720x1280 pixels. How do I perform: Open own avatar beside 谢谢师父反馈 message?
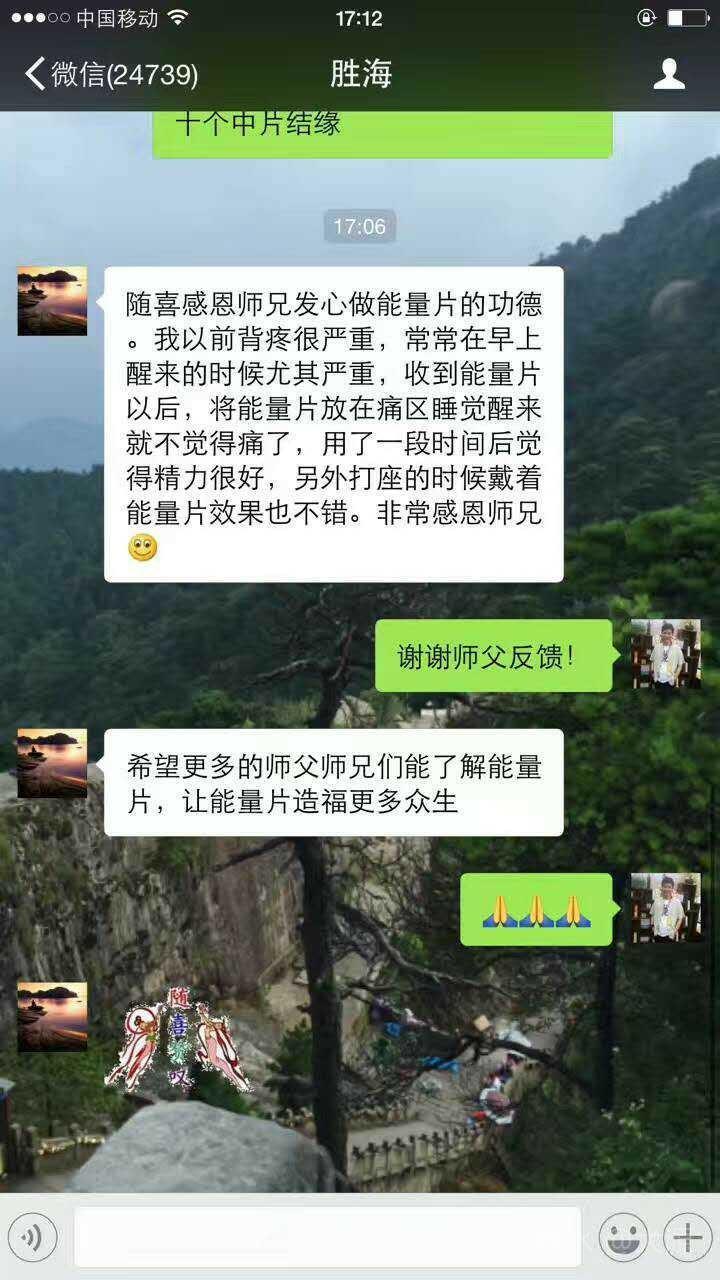[665, 654]
